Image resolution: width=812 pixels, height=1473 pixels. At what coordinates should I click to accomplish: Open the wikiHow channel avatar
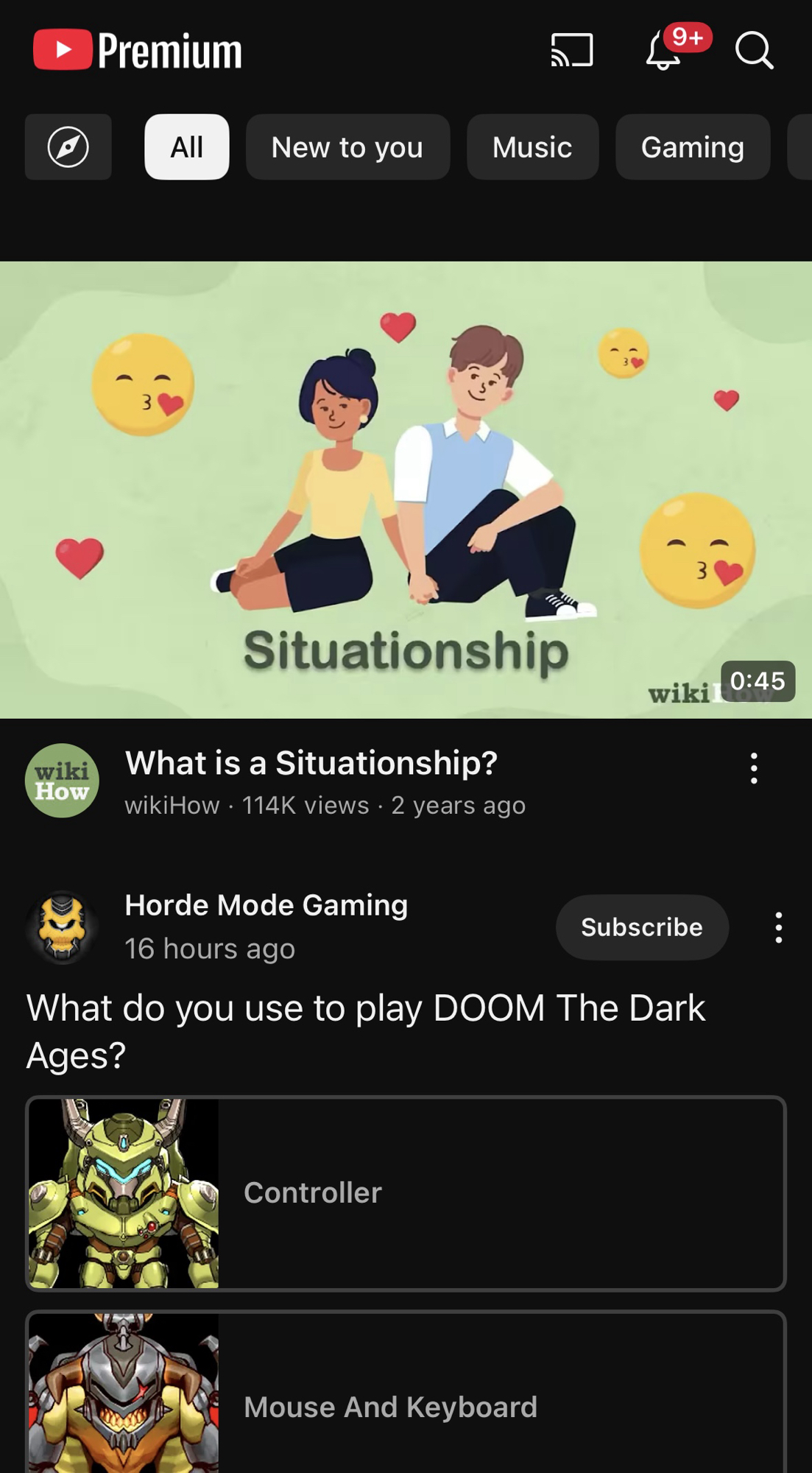pyautogui.click(x=63, y=781)
